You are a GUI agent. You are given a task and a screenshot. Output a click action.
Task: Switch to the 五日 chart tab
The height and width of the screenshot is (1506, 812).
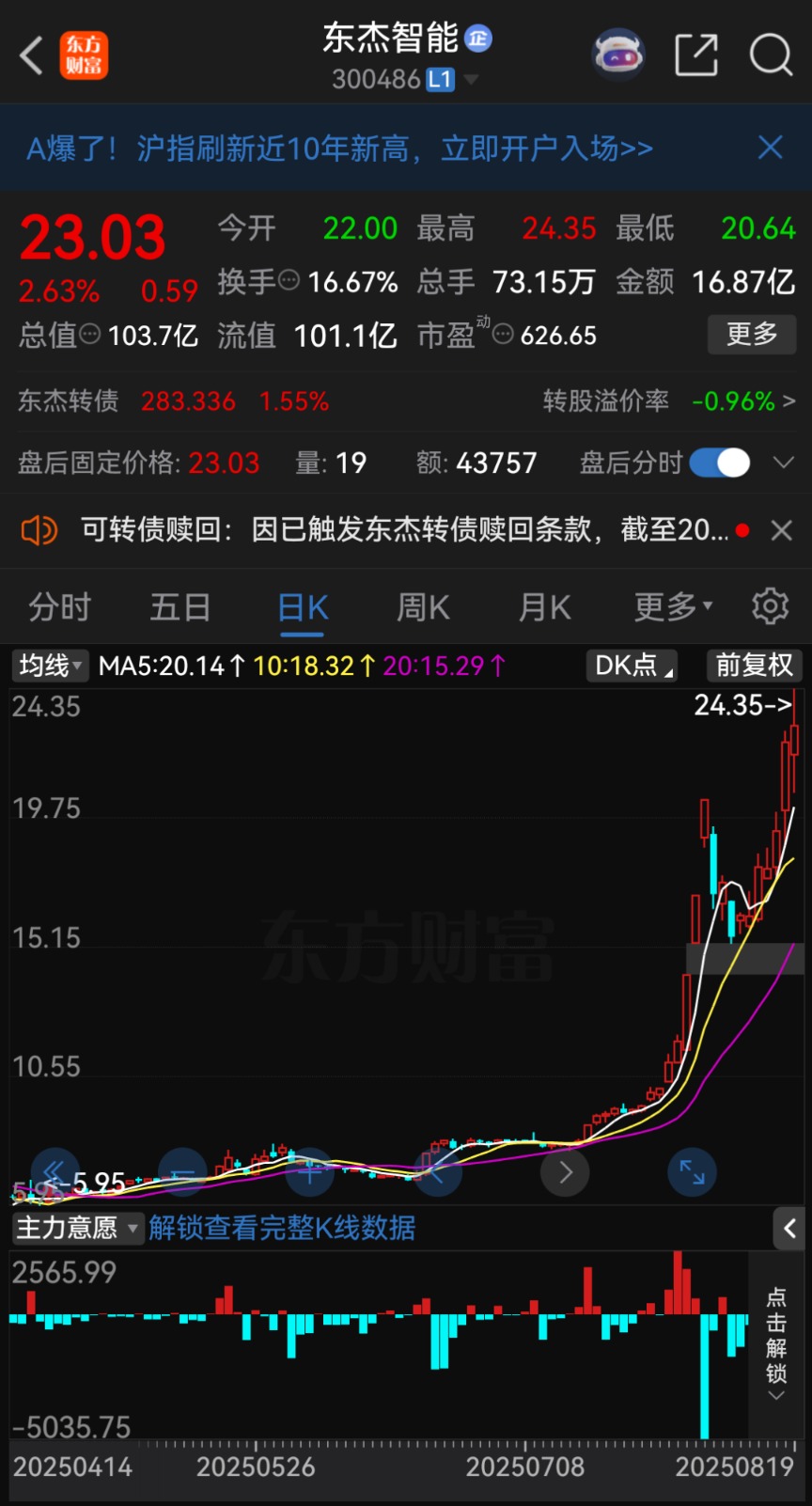point(180,607)
